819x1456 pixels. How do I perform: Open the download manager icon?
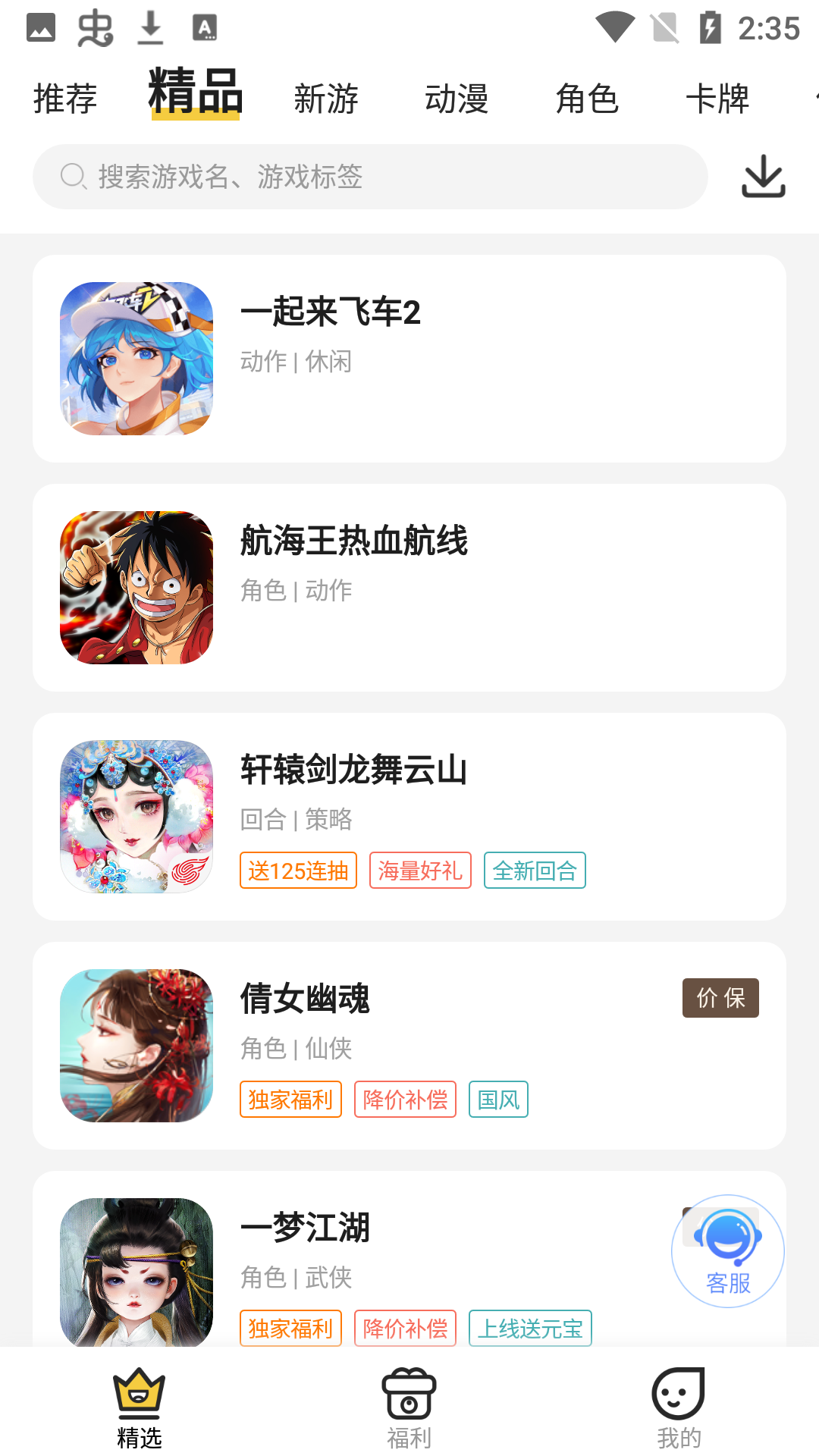tap(764, 177)
